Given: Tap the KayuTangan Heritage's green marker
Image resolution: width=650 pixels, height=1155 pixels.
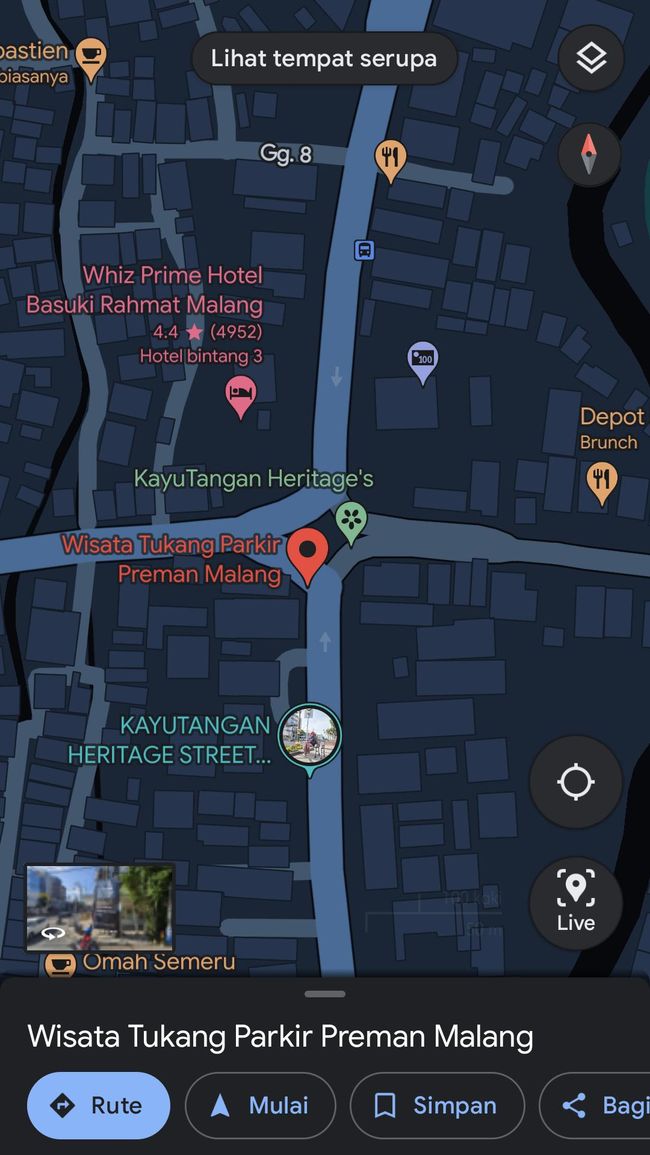Looking at the screenshot, I should tap(350, 520).
